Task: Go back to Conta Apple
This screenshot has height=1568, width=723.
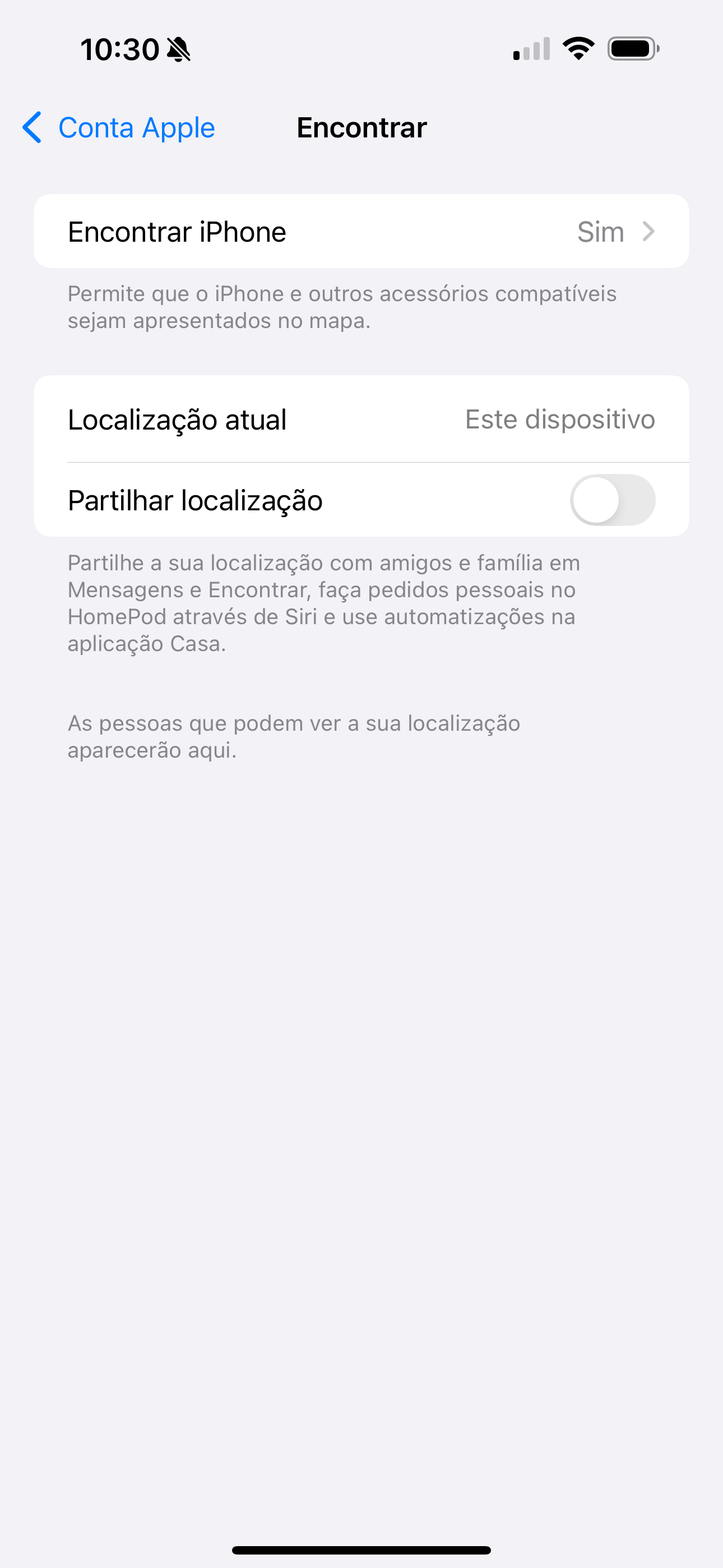Action: tap(119, 128)
